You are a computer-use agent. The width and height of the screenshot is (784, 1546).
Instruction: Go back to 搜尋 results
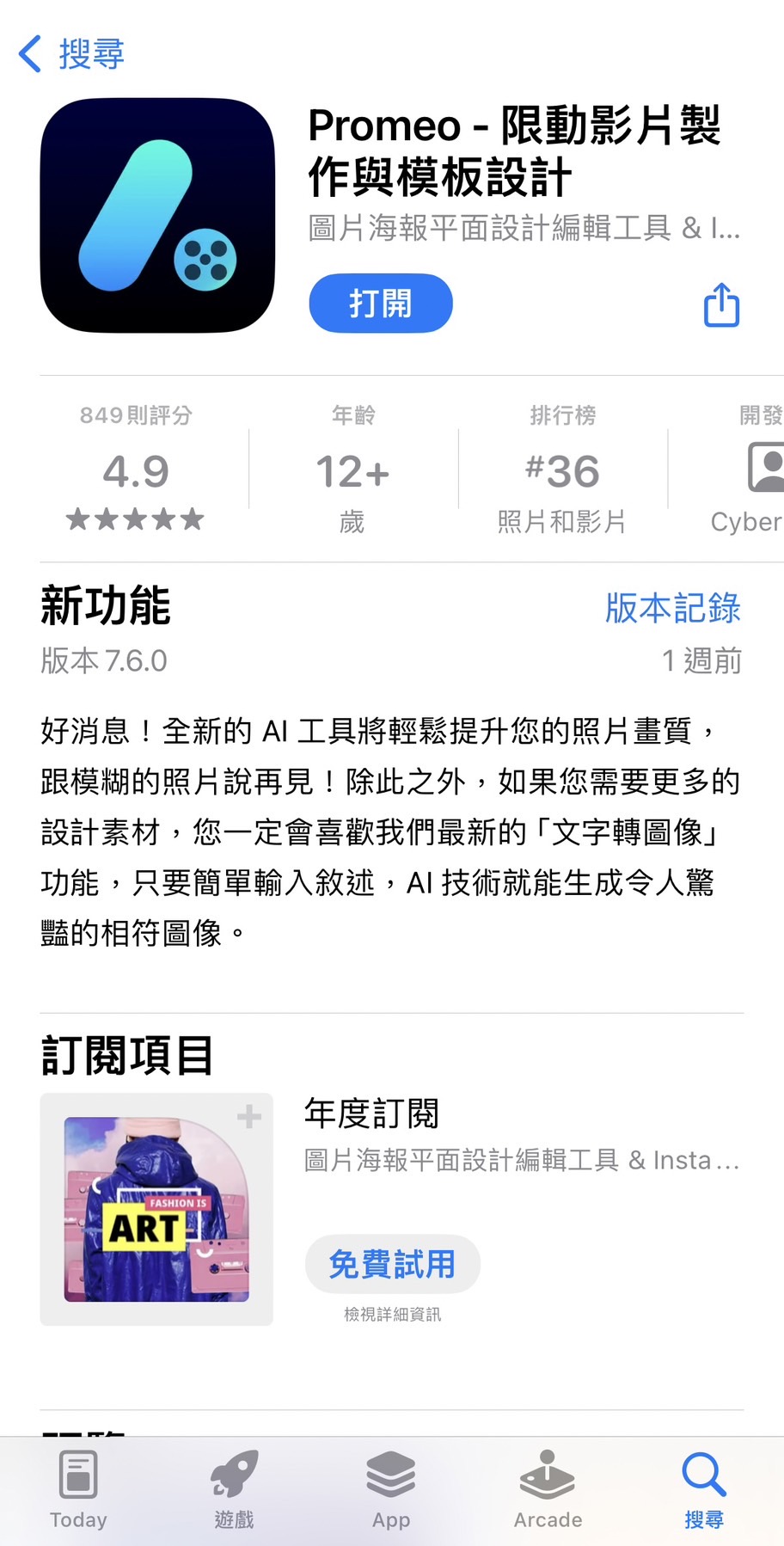[72, 53]
